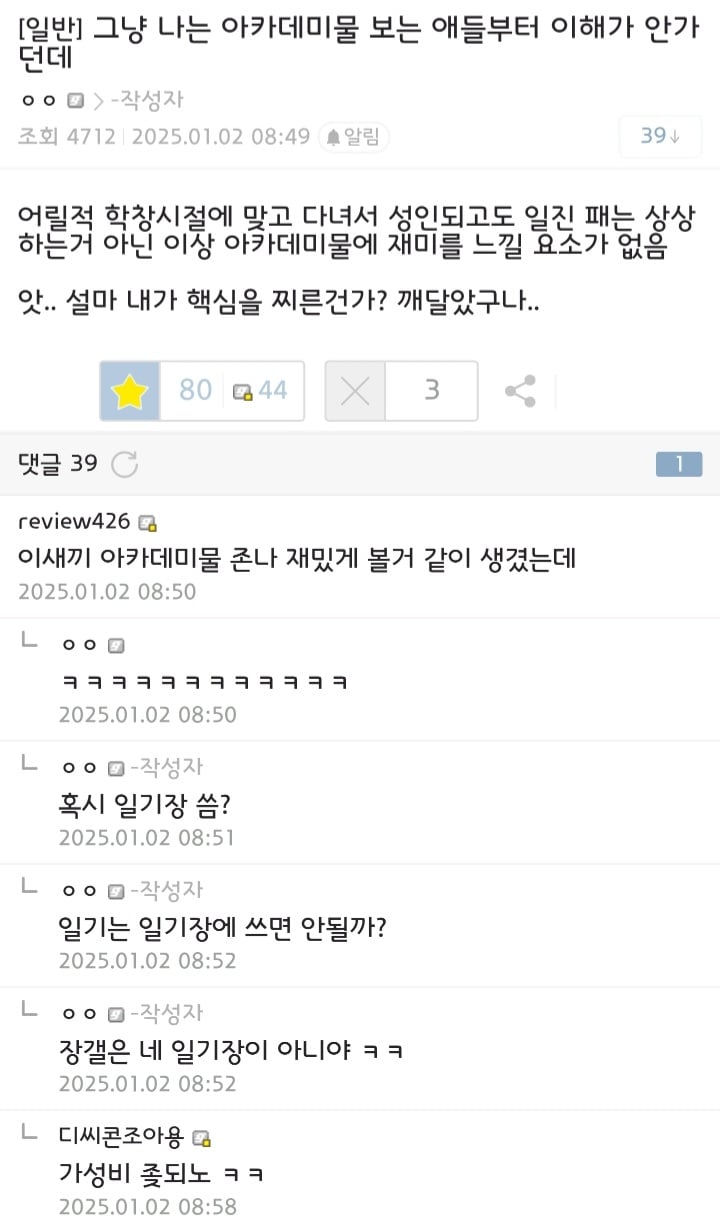
Task: Jump to comments via the 39↓ button
Action: 659,136
